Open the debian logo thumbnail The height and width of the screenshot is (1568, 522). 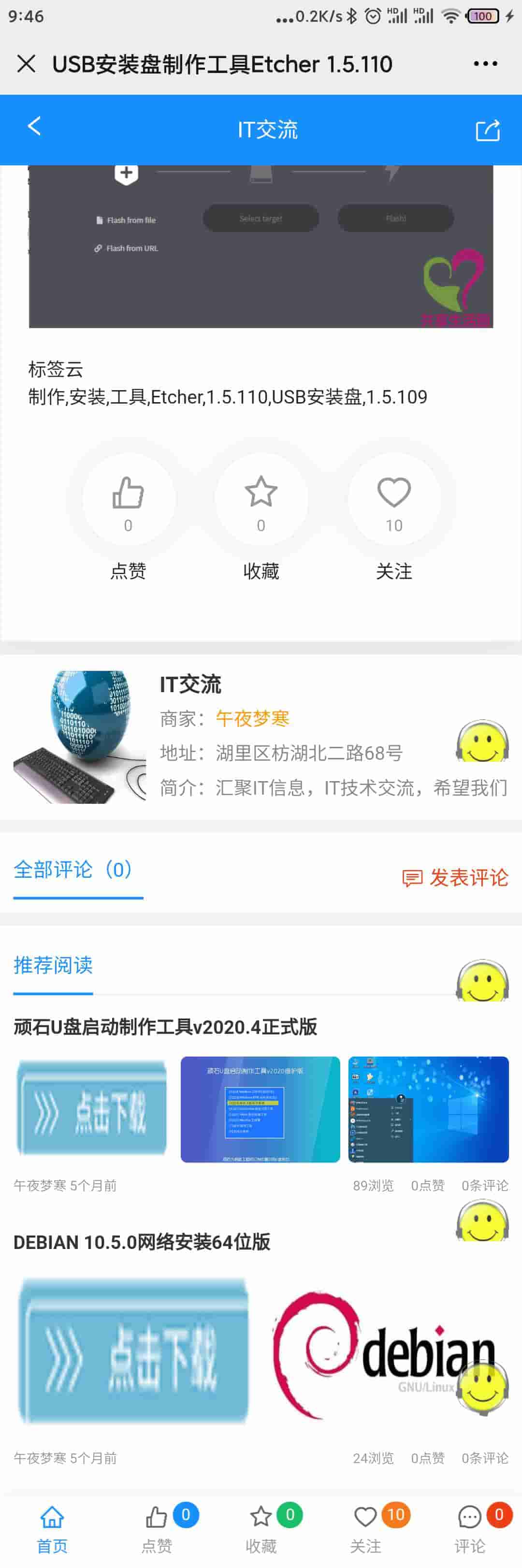pyautogui.click(x=383, y=1352)
